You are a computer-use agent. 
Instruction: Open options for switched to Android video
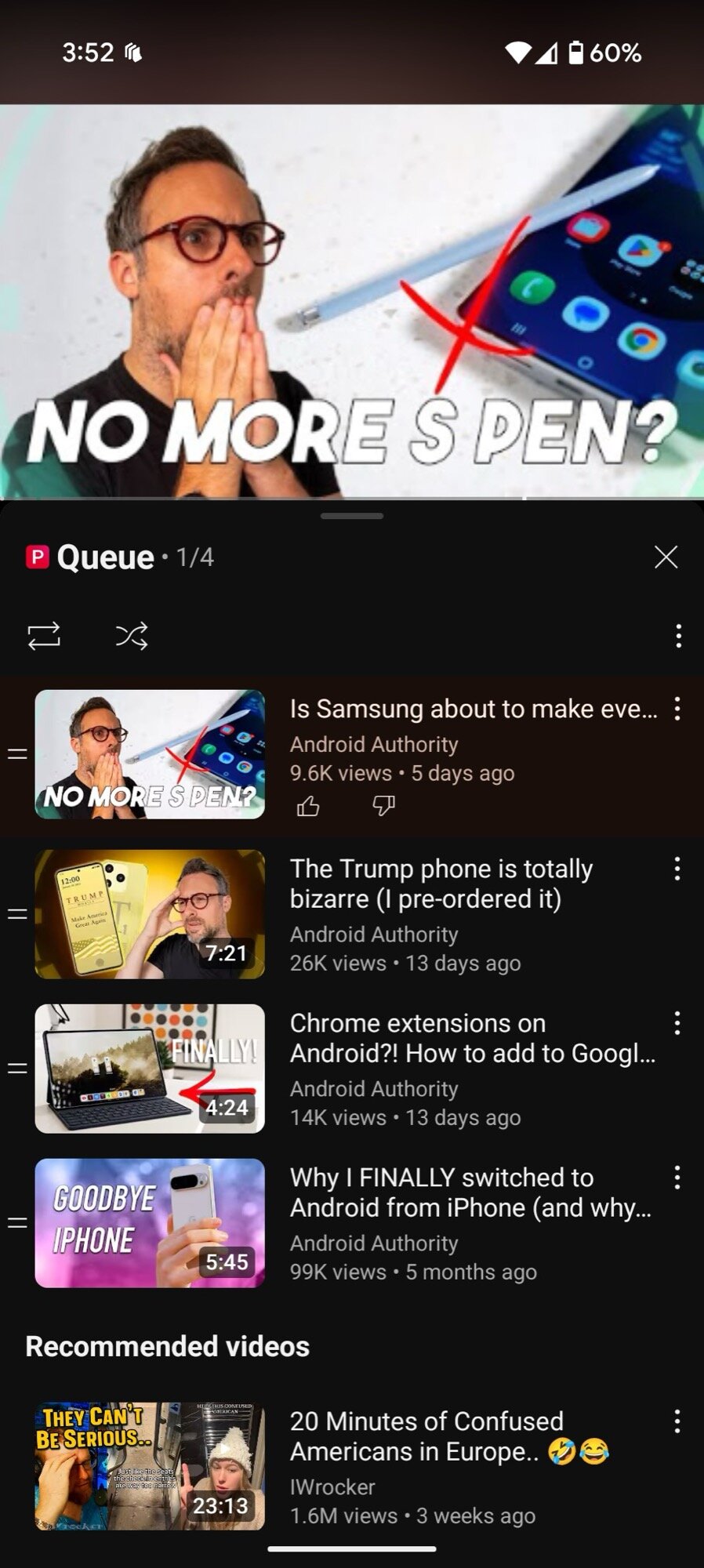677,1178
